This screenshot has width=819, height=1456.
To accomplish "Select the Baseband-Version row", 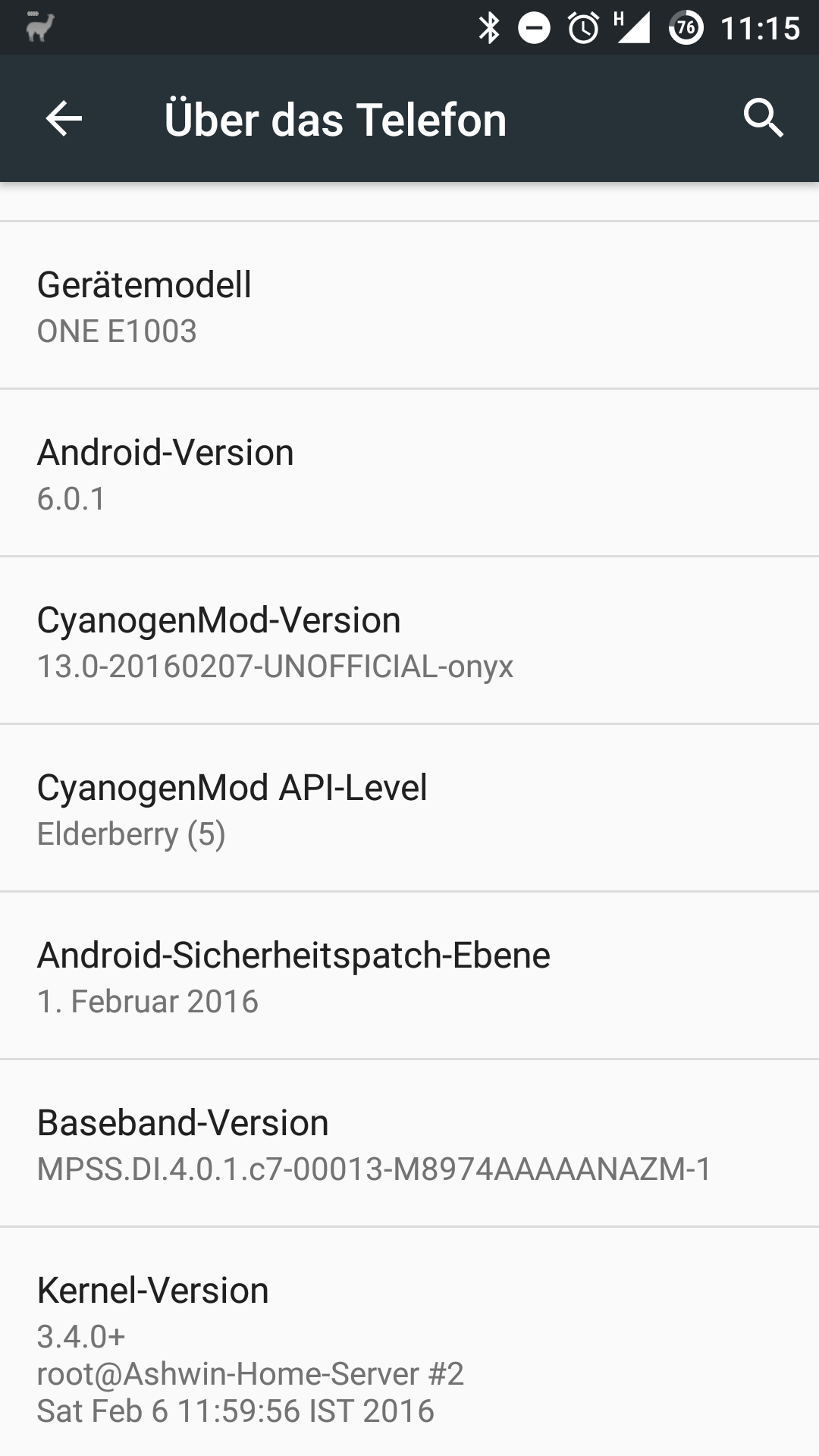I will point(409,1144).
